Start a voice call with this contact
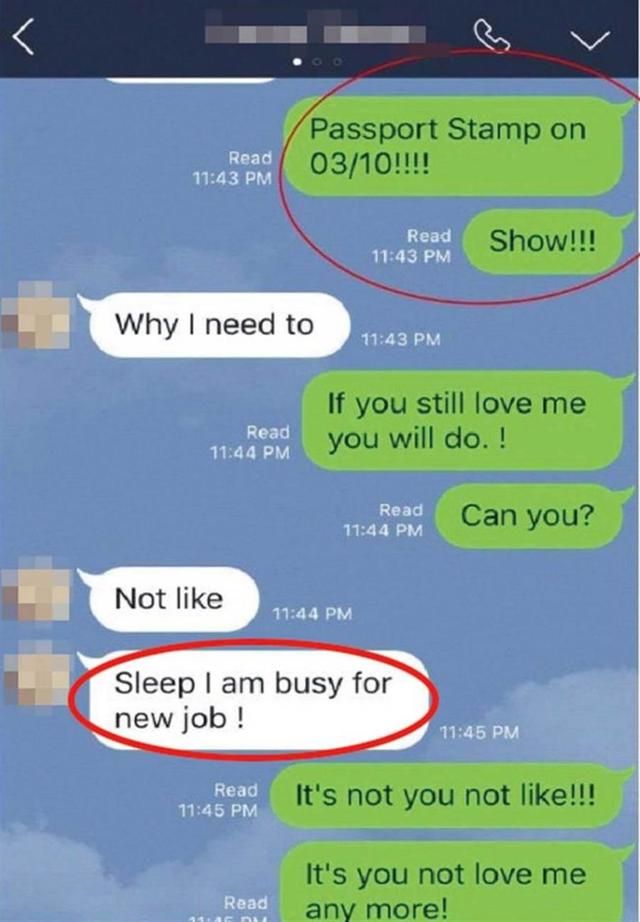The height and width of the screenshot is (922, 640). pos(495,37)
